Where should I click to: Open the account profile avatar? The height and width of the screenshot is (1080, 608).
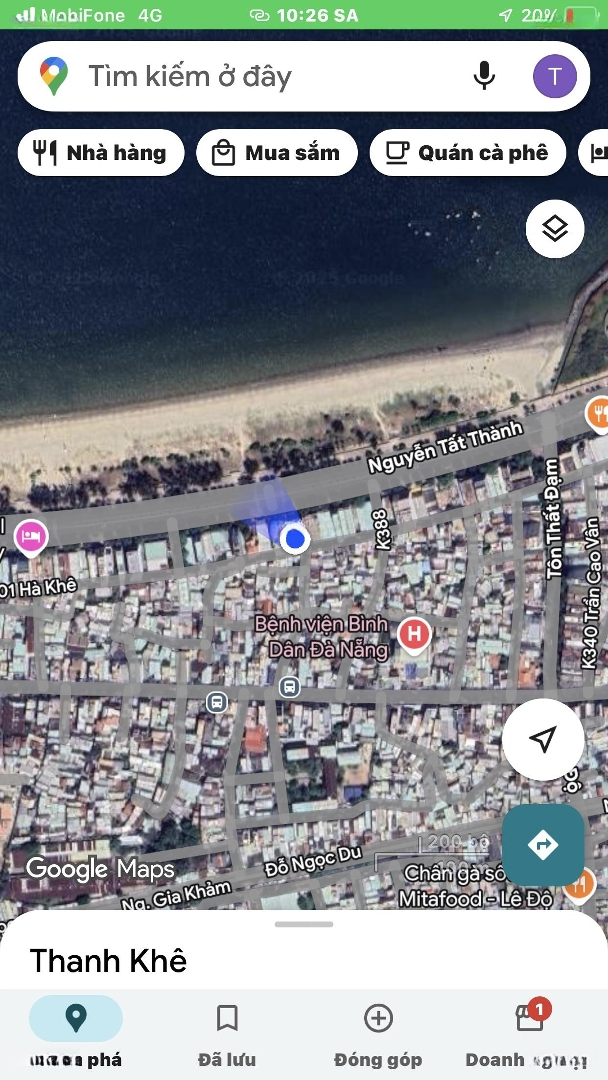coord(555,76)
